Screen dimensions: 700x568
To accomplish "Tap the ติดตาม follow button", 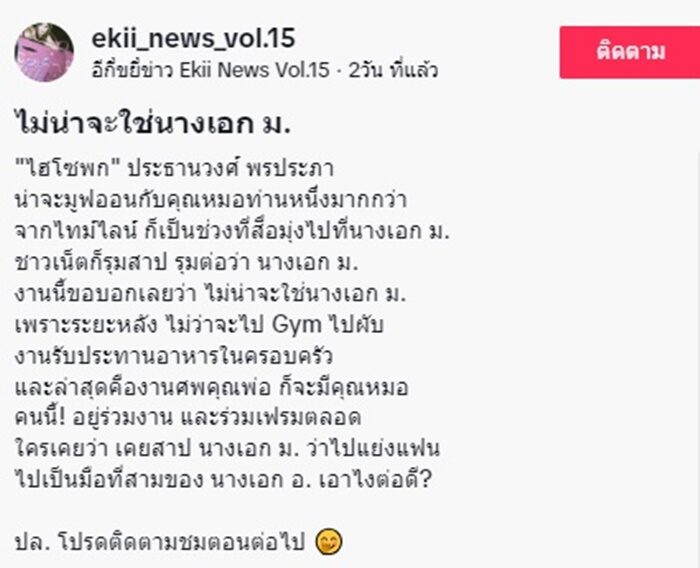I will click(629, 52).
